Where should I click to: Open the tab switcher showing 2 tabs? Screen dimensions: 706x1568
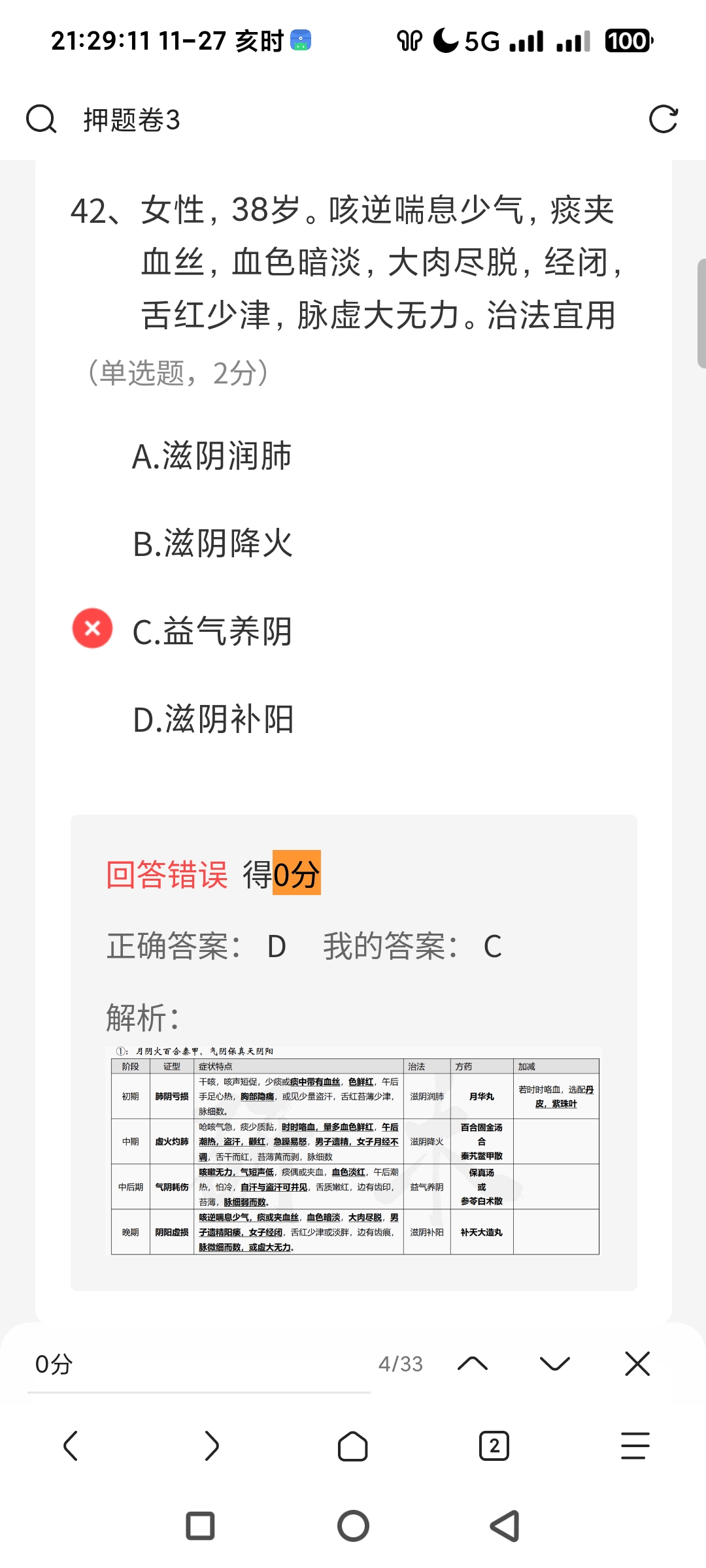tap(494, 1446)
